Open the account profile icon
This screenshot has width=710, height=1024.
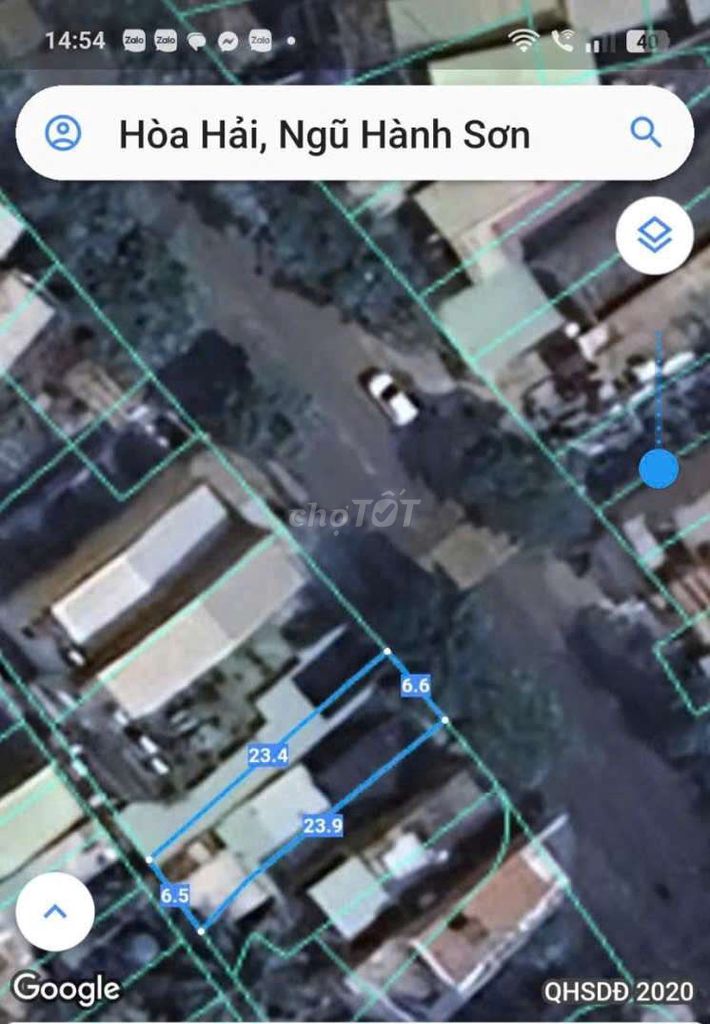click(x=63, y=133)
